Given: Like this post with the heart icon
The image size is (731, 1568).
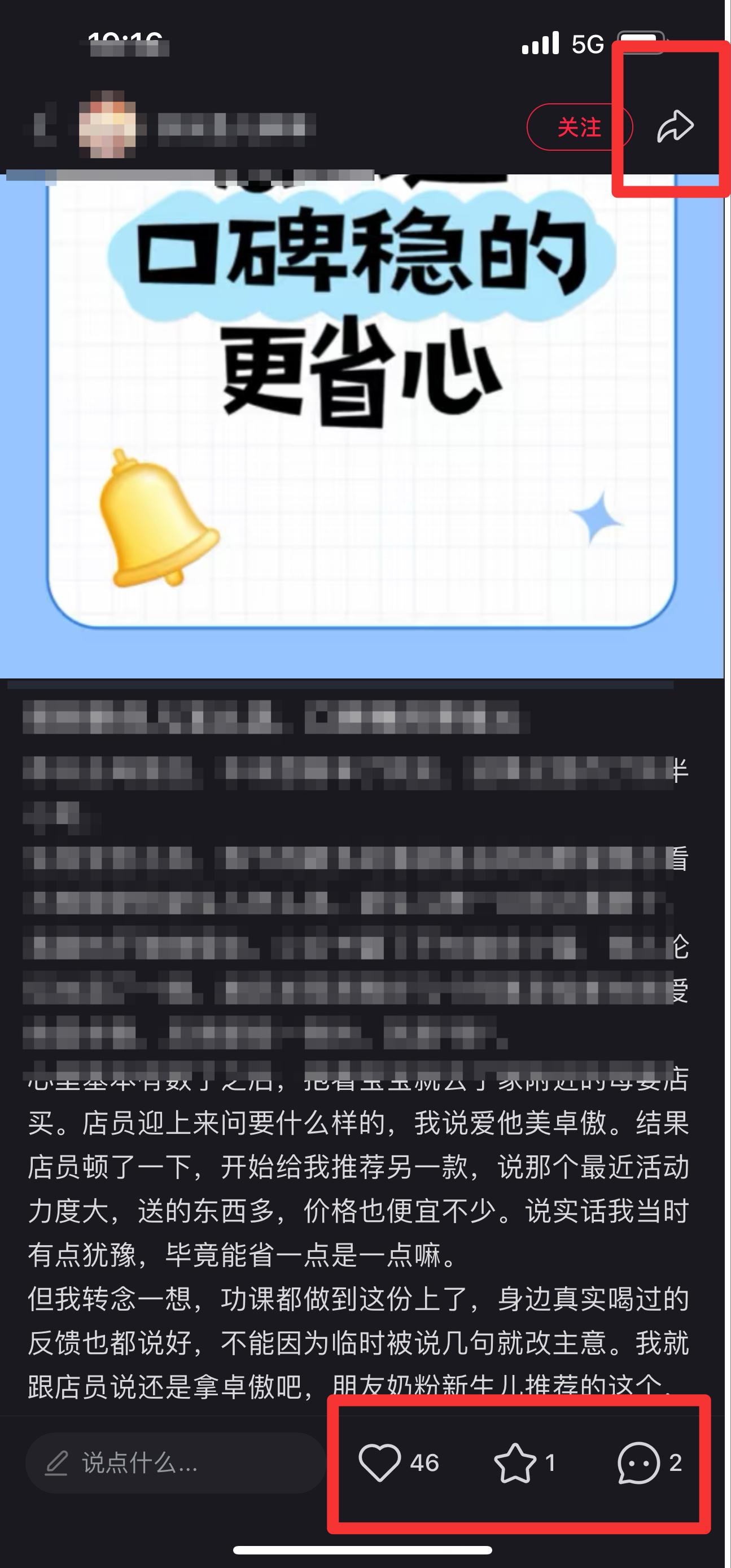Looking at the screenshot, I should [x=380, y=1462].
